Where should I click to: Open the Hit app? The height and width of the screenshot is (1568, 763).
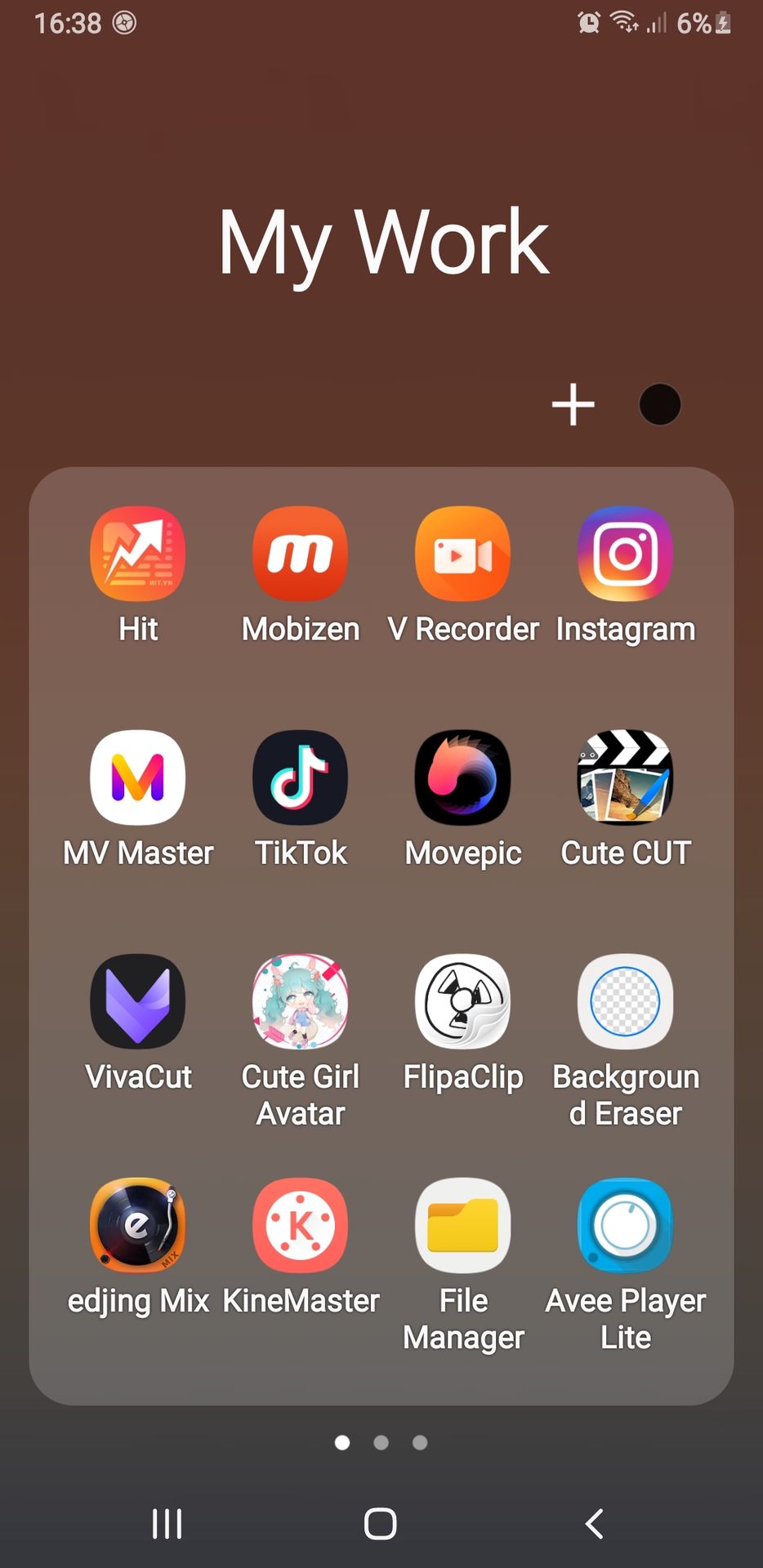(137, 554)
